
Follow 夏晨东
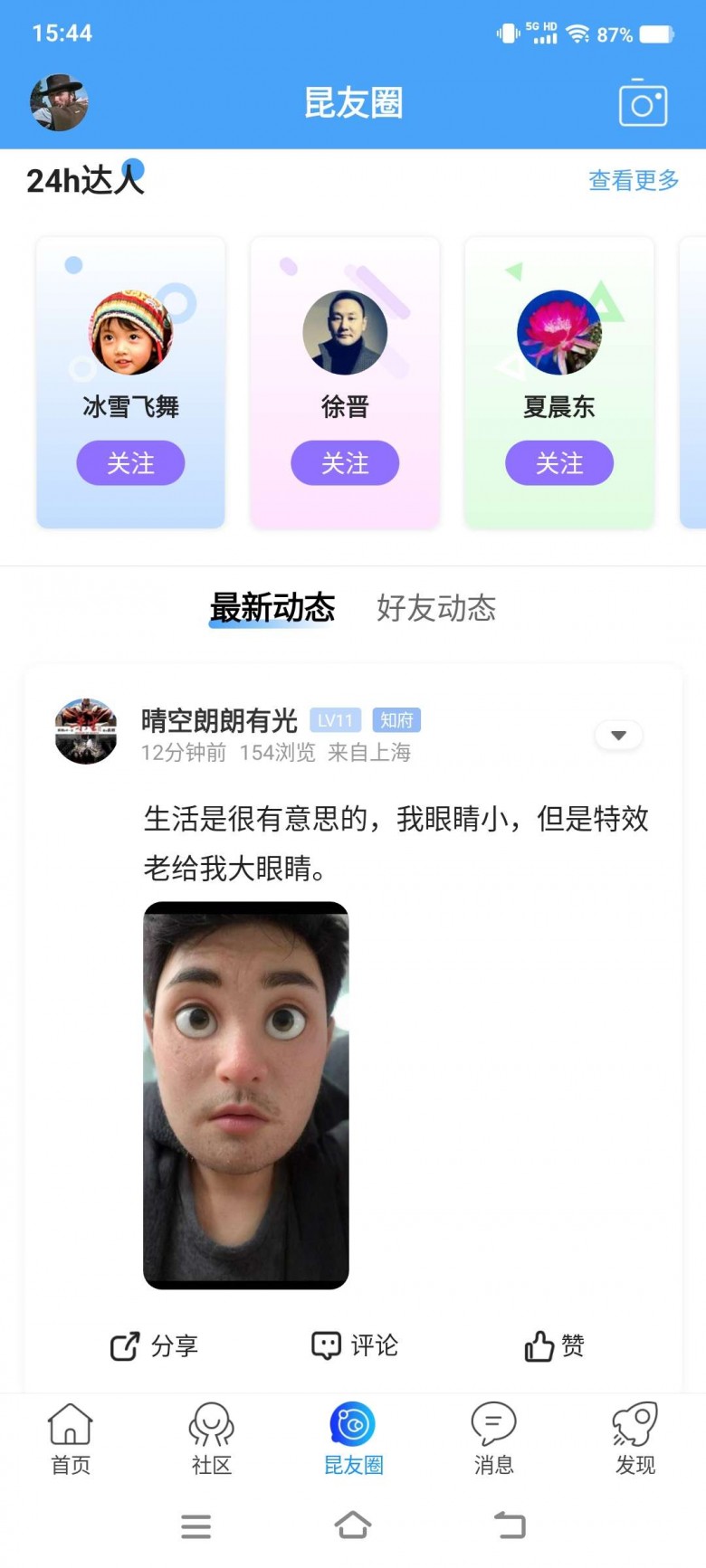(559, 463)
